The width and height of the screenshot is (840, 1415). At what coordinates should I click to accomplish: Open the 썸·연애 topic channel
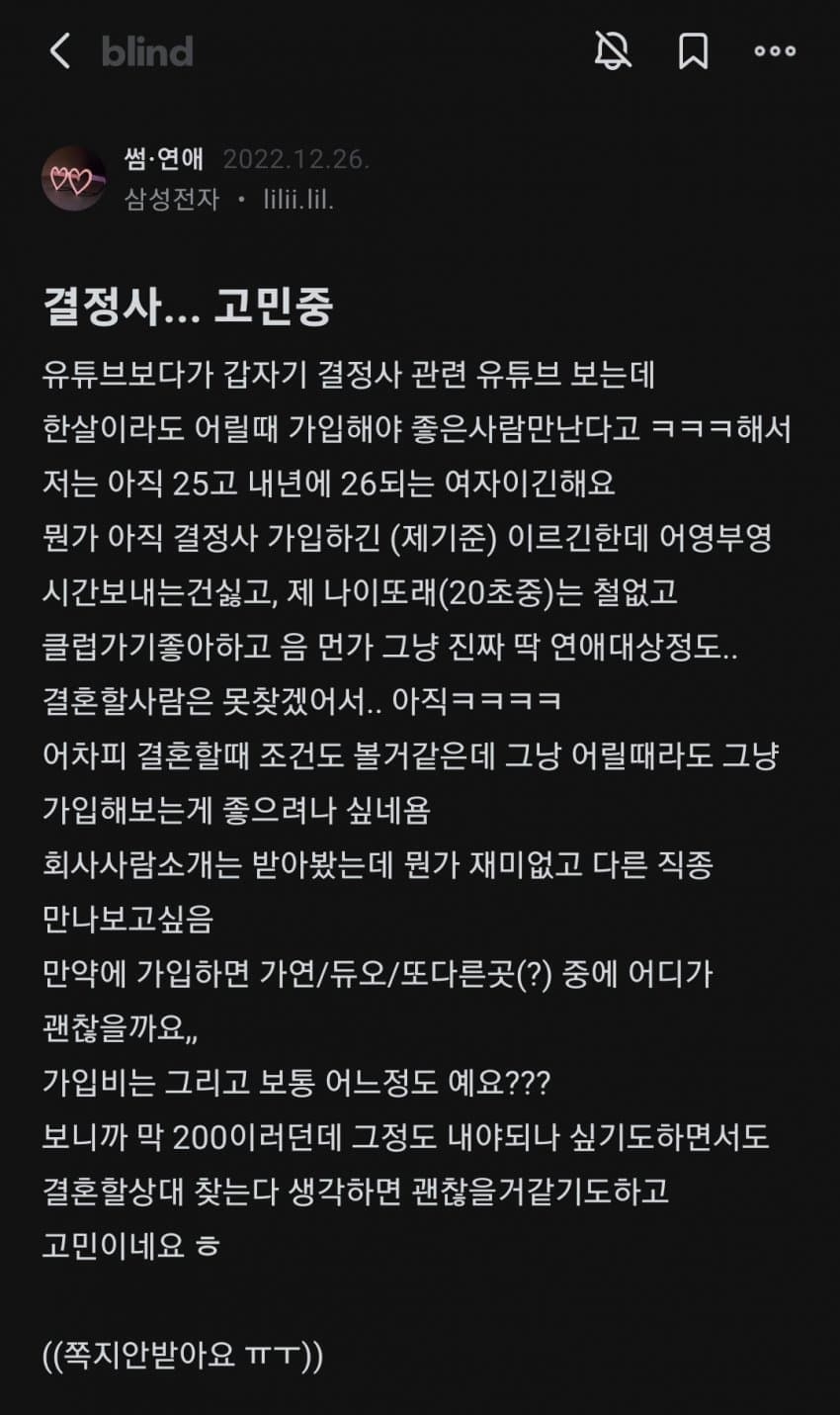[164, 160]
